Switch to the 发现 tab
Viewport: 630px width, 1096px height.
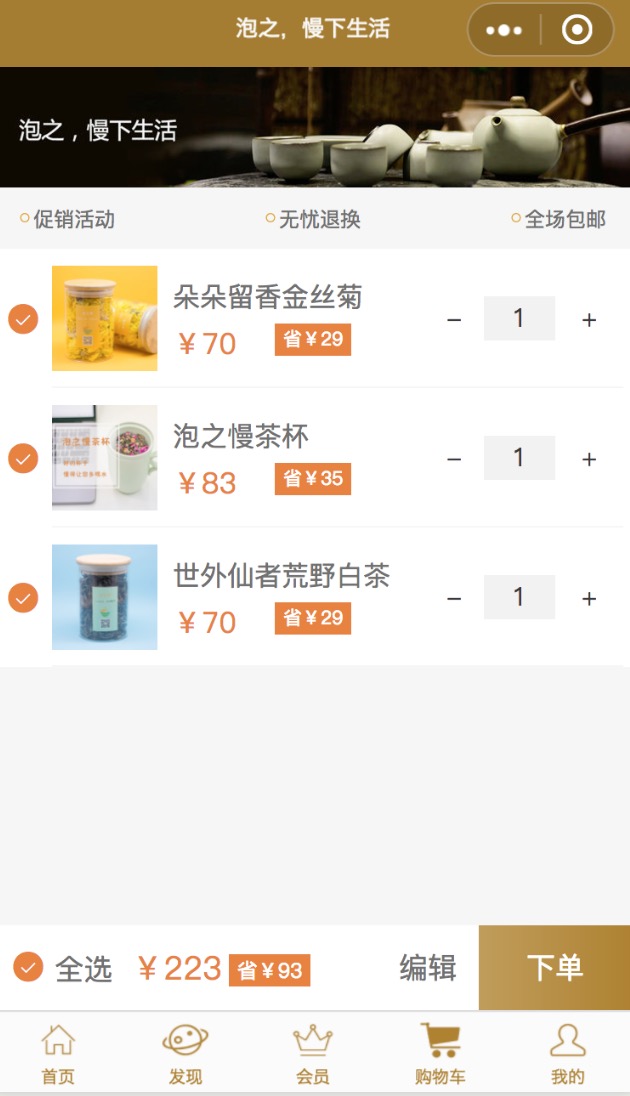(x=185, y=1054)
